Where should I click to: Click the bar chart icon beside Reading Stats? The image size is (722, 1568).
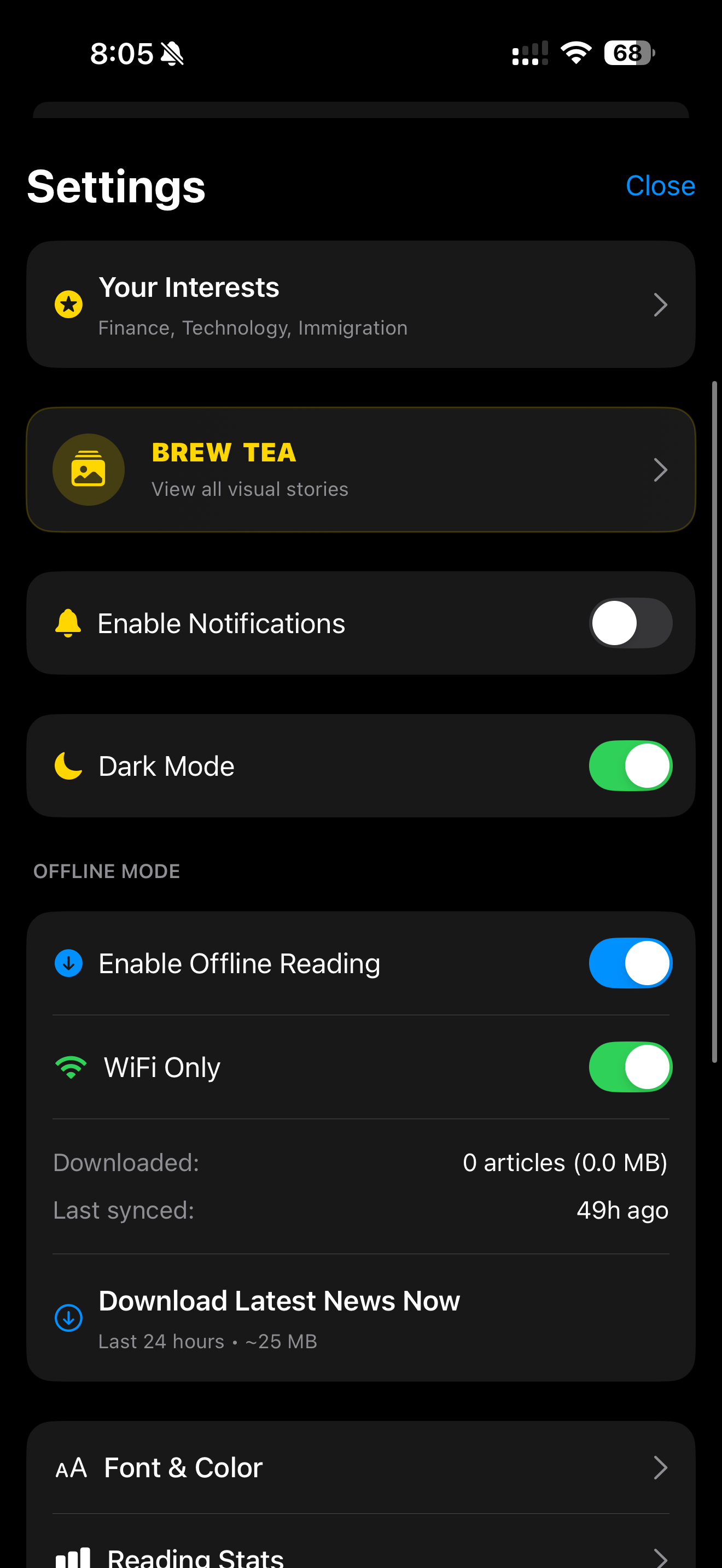click(x=73, y=1556)
